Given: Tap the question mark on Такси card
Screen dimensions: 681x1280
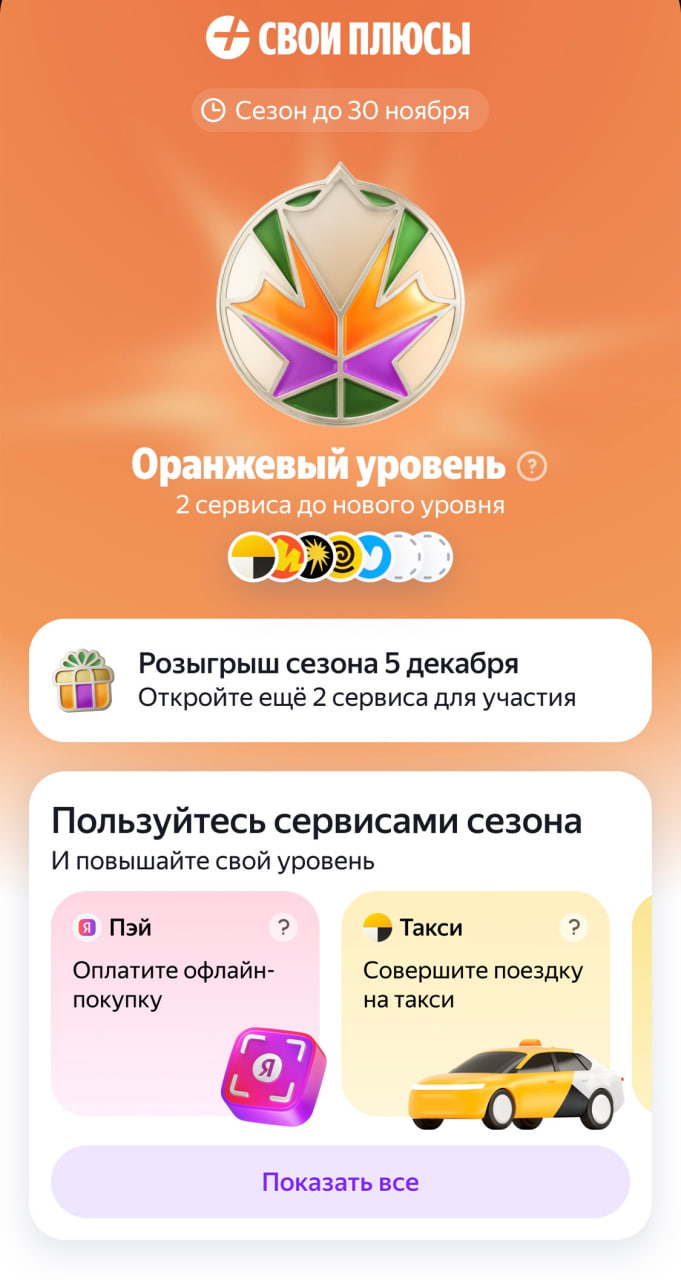Looking at the screenshot, I should point(573,928).
